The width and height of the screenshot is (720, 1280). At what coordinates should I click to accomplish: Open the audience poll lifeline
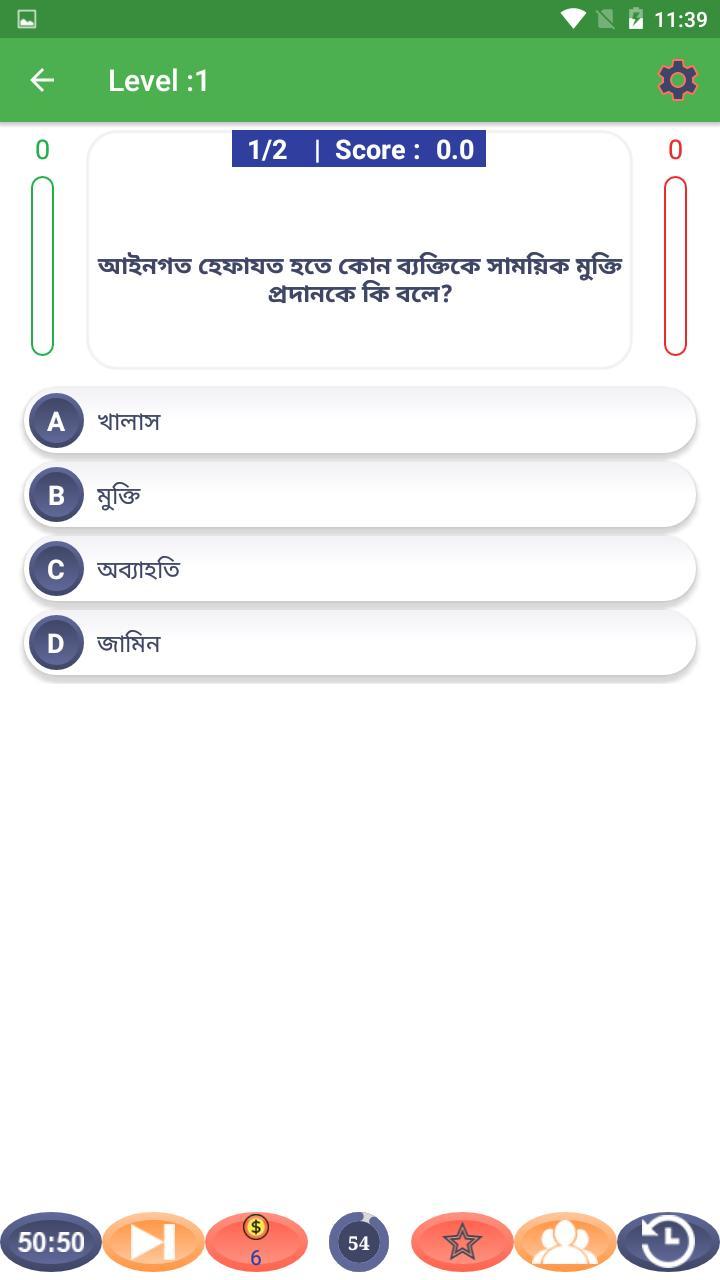[x=564, y=1242]
